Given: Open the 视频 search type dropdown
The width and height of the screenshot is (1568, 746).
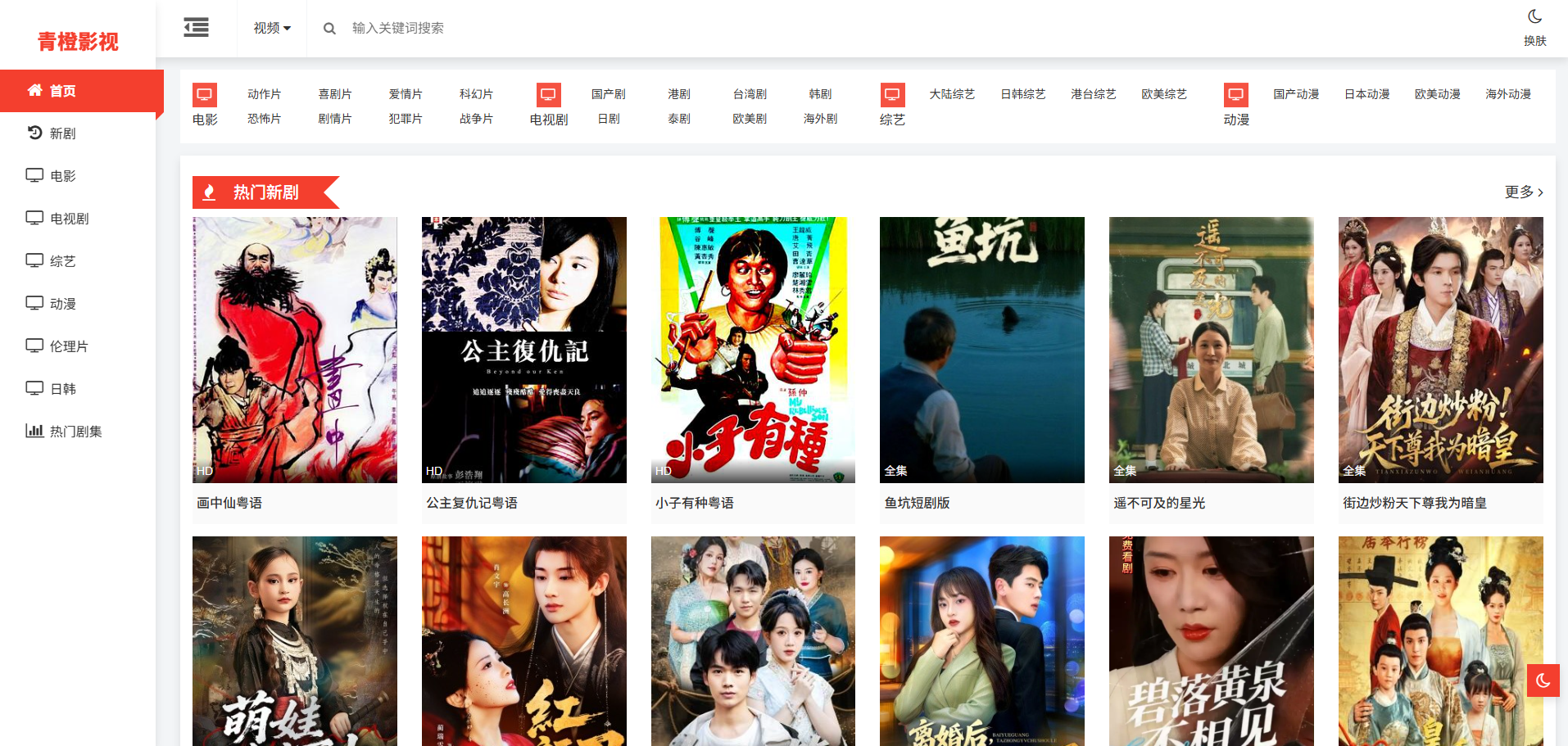Looking at the screenshot, I should tap(272, 28).
